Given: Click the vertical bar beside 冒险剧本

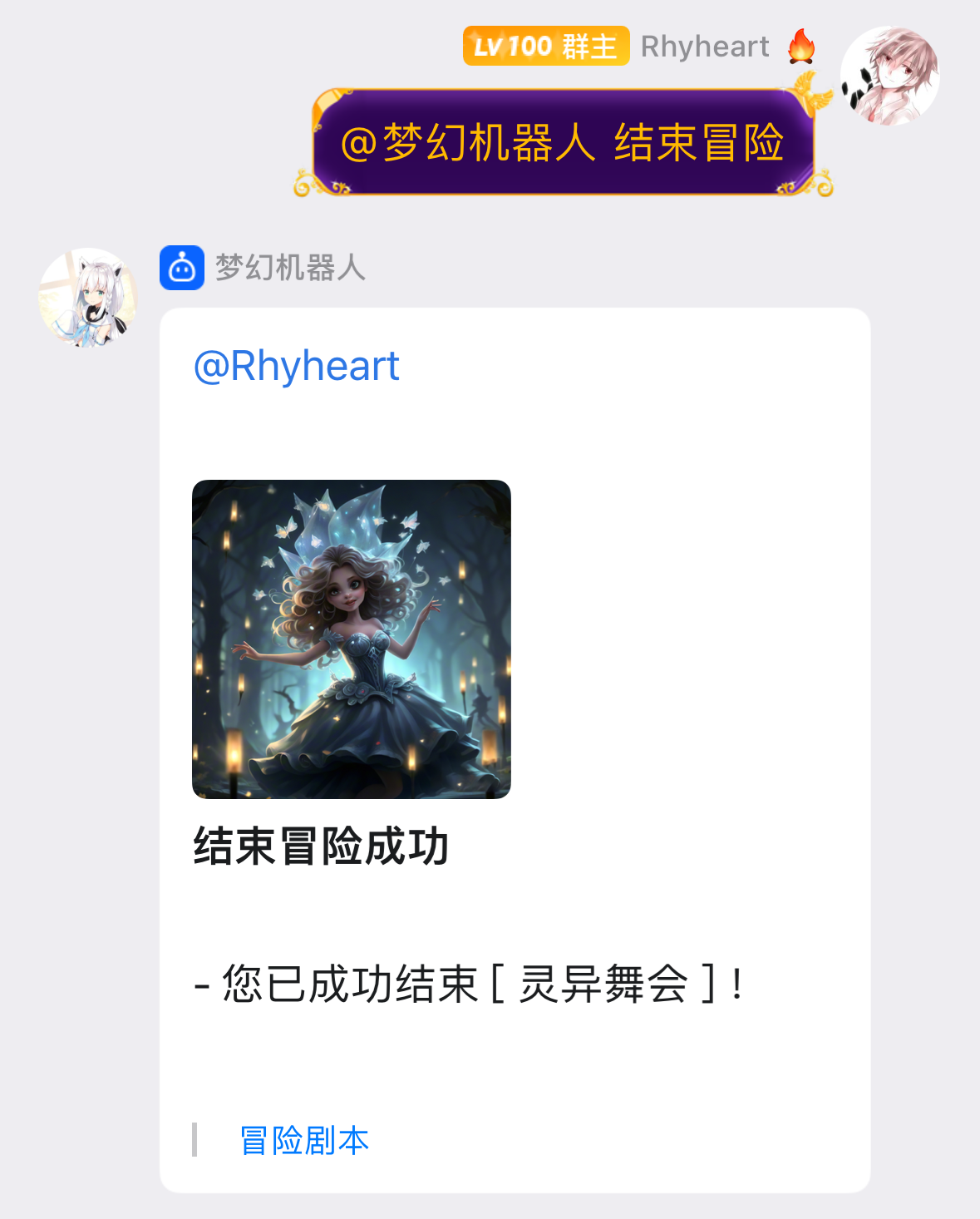Looking at the screenshot, I should (x=196, y=1140).
